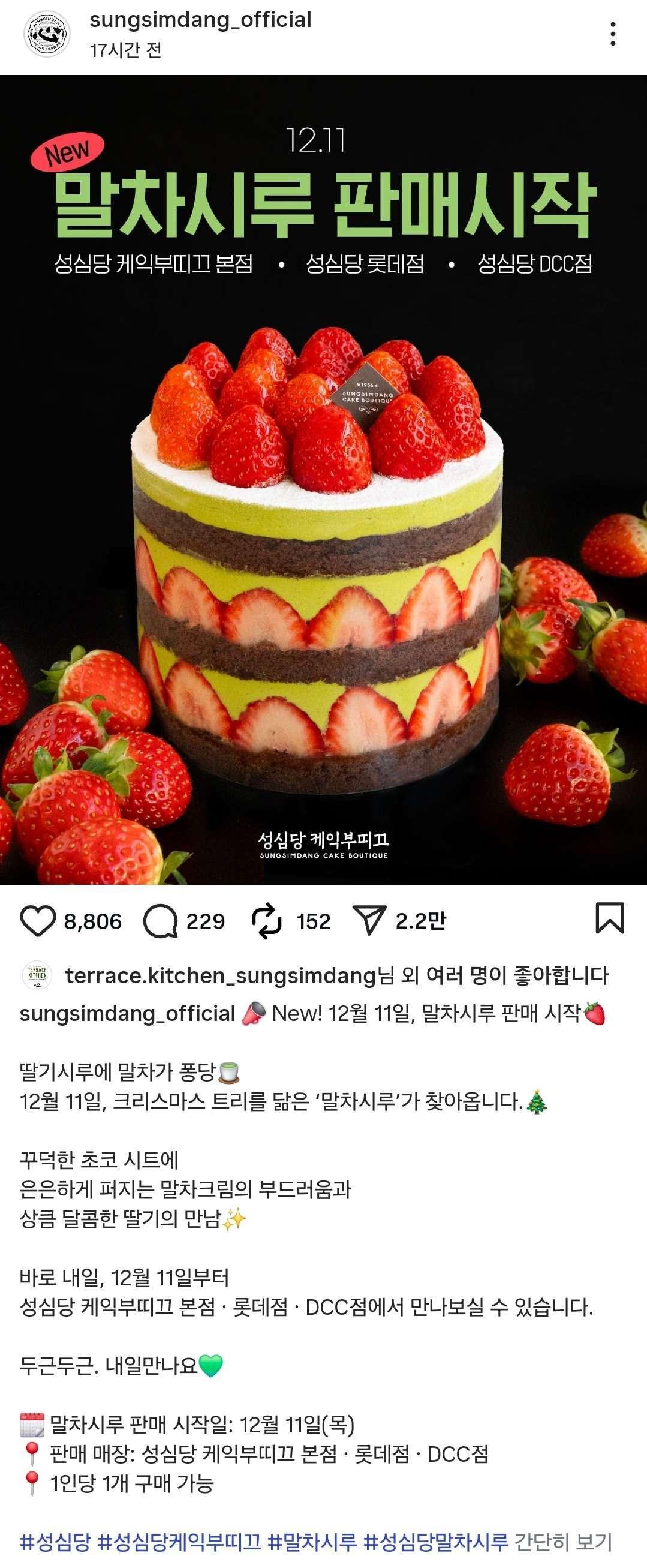Open the #성심당케익부띠끄 hashtag
The image size is (647, 1568).
179,1542
